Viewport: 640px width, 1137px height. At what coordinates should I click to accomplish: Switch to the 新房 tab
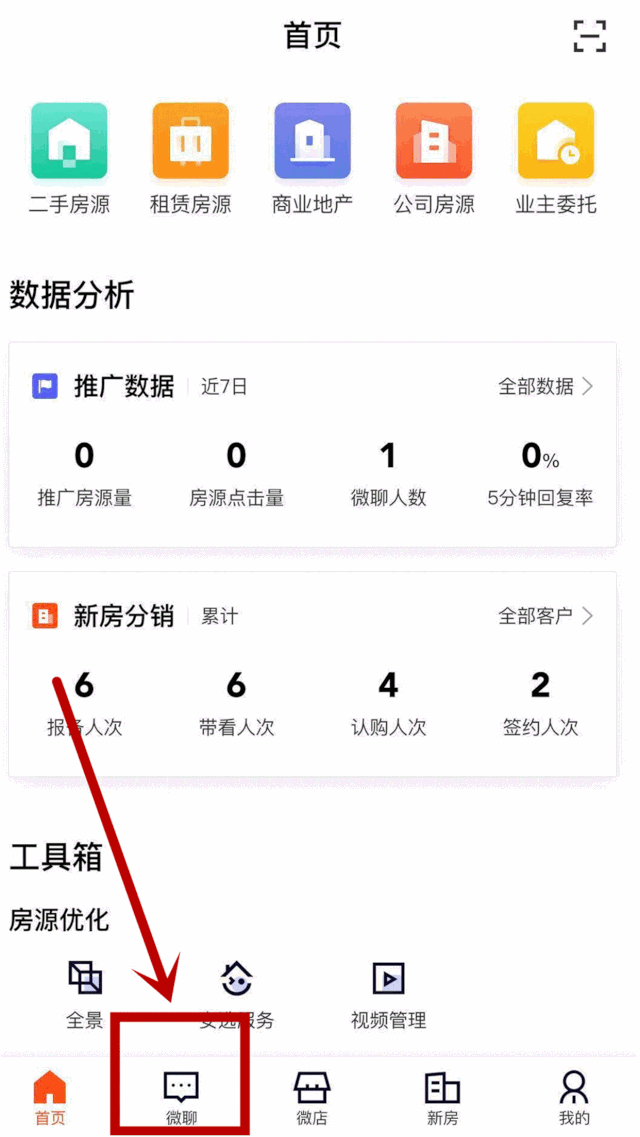tap(442, 1096)
